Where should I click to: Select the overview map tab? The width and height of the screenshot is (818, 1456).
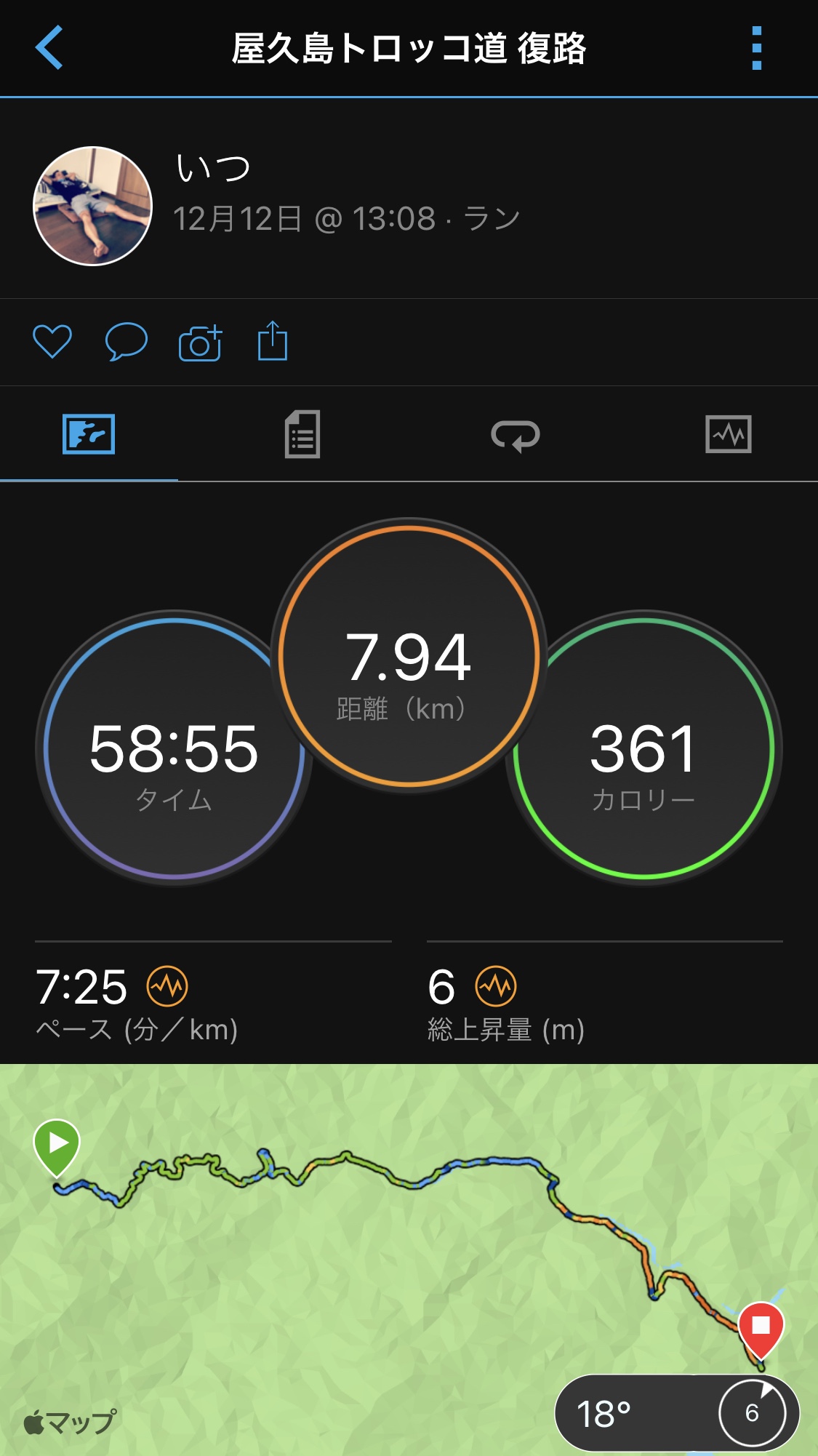tap(89, 435)
